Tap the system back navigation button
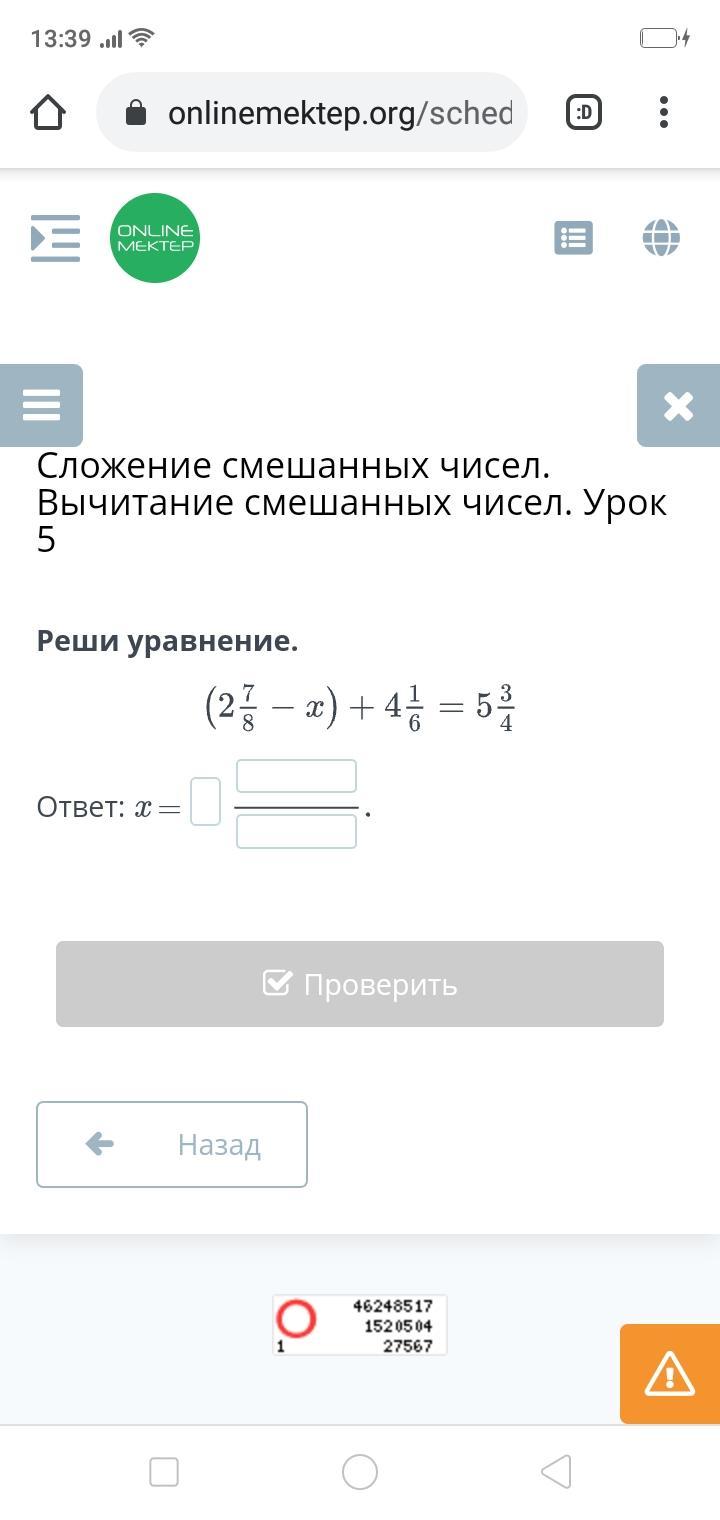This screenshot has width=720, height=1520. coord(556,1472)
